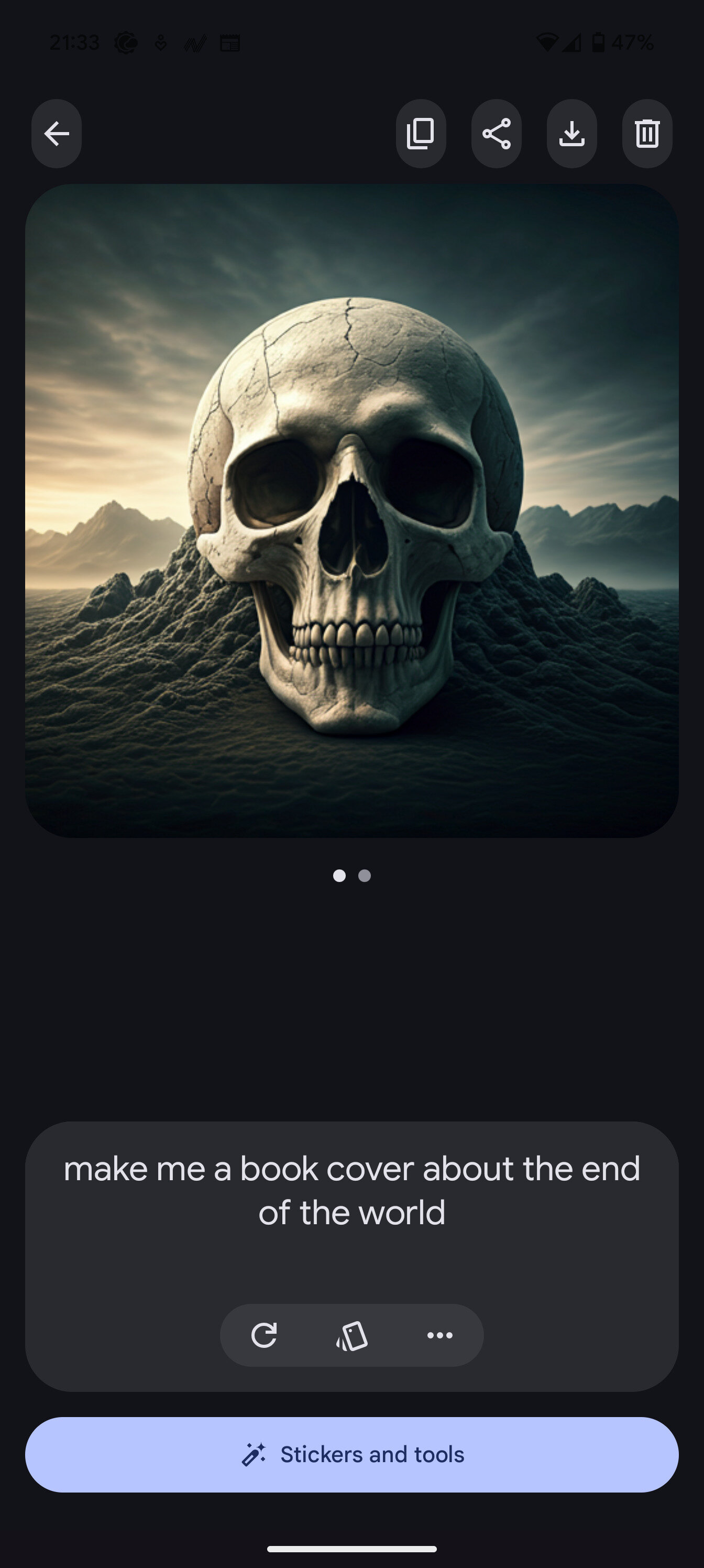The image size is (704, 1568).
Task: Download the image to device
Action: (571, 134)
